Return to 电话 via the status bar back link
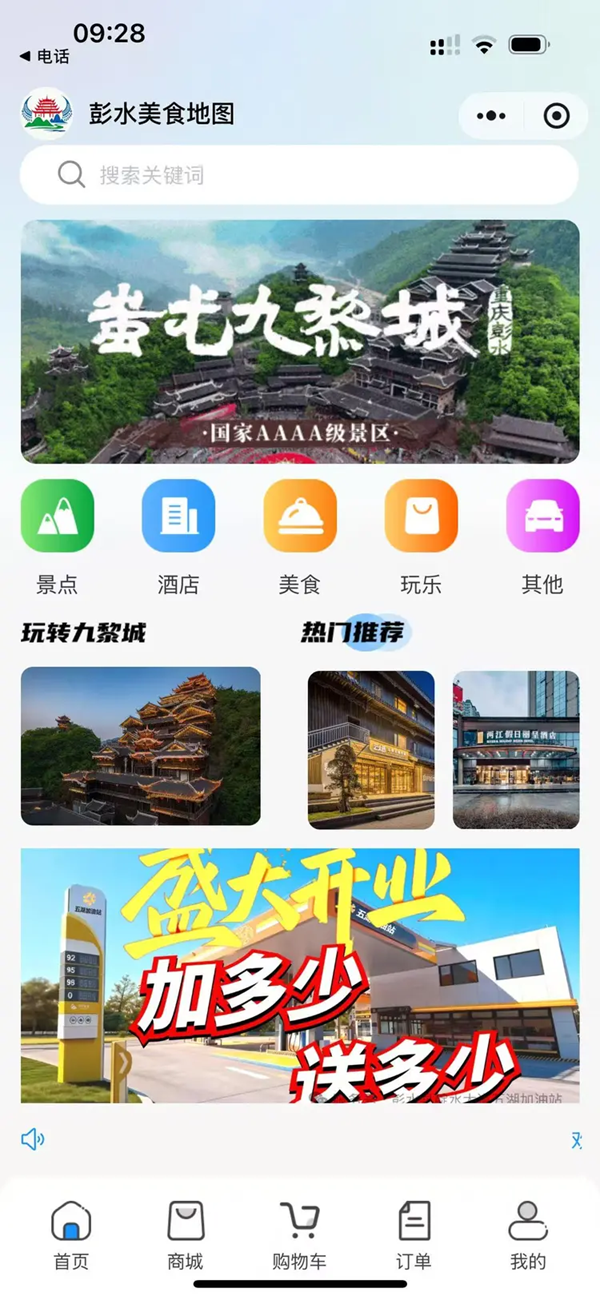This screenshot has width=600, height=1300. point(45,57)
